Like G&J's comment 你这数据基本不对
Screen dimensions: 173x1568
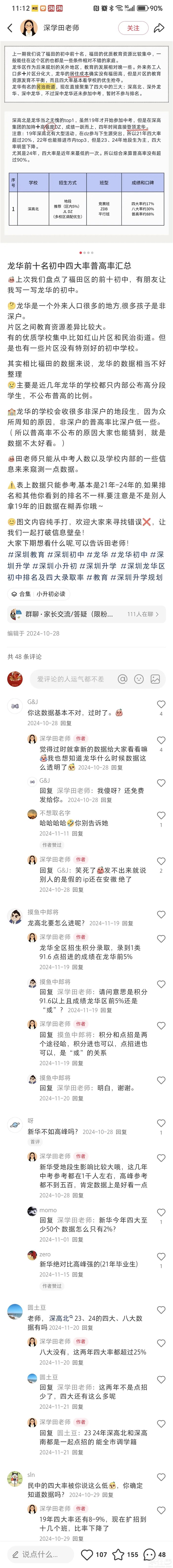click(x=161, y=704)
